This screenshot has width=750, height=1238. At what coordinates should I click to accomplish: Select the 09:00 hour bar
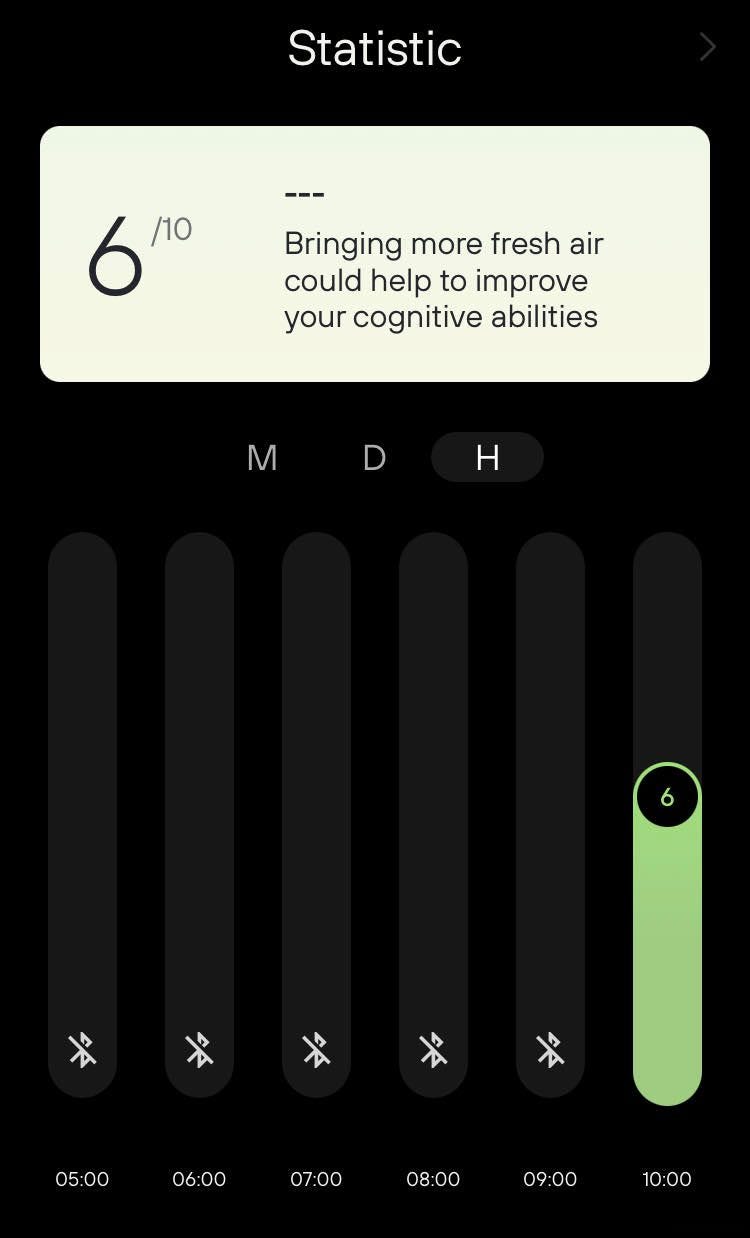coord(550,815)
